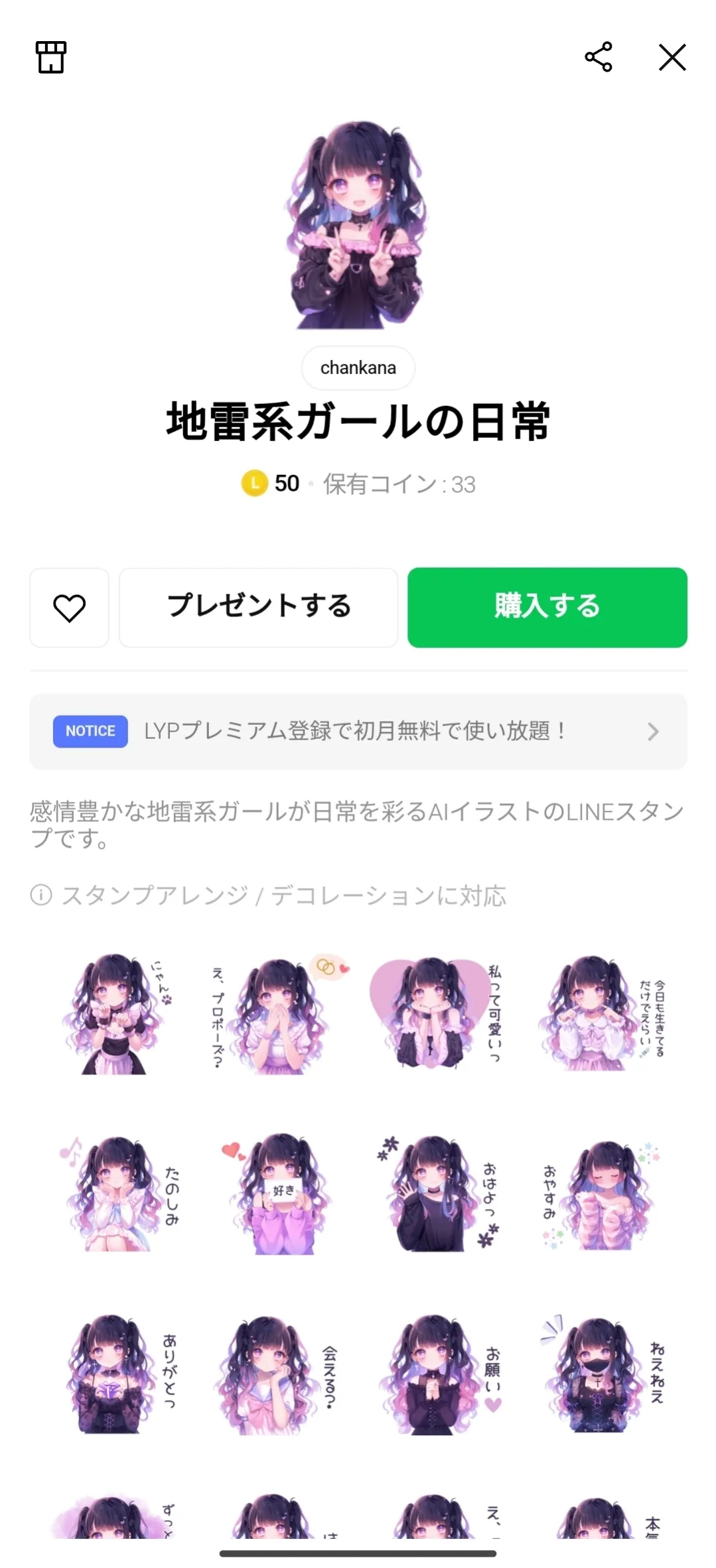Preview the おはよっ sticker
716x1568 pixels.
pos(438,1194)
